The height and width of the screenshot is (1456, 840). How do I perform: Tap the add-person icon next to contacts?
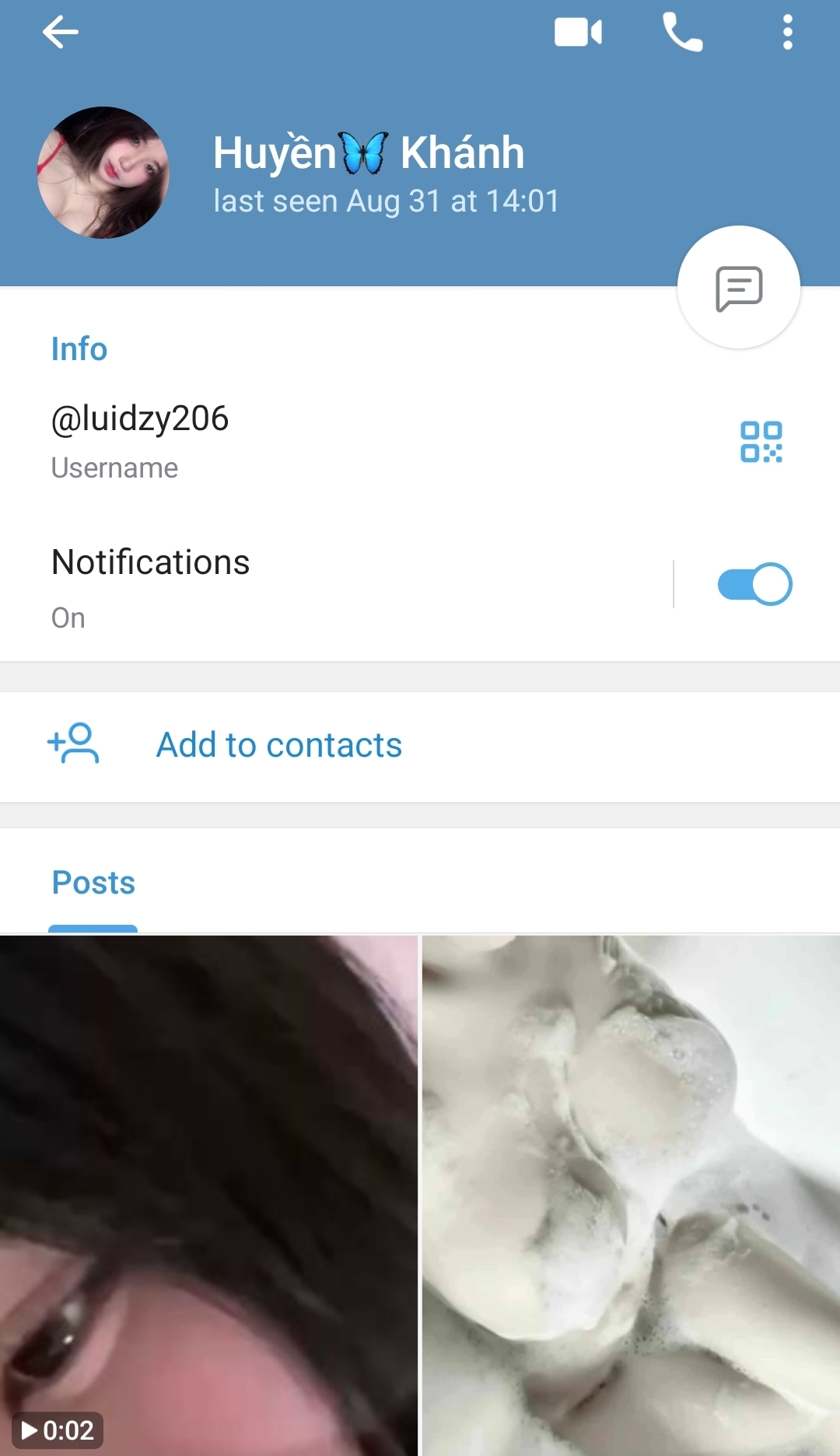[74, 744]
